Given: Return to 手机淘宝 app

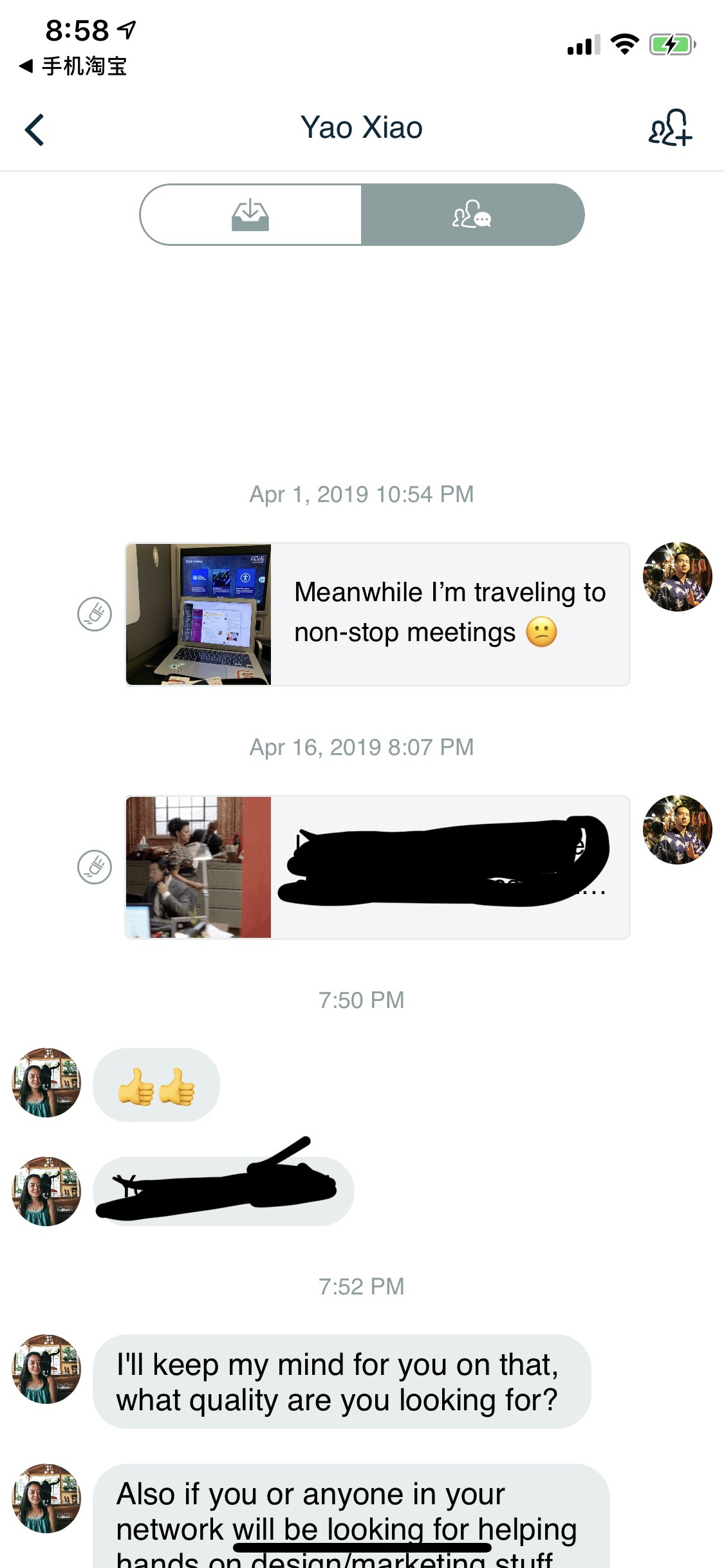Looking at the screenshot, I should pyautogui.click(x=73, y=66).
